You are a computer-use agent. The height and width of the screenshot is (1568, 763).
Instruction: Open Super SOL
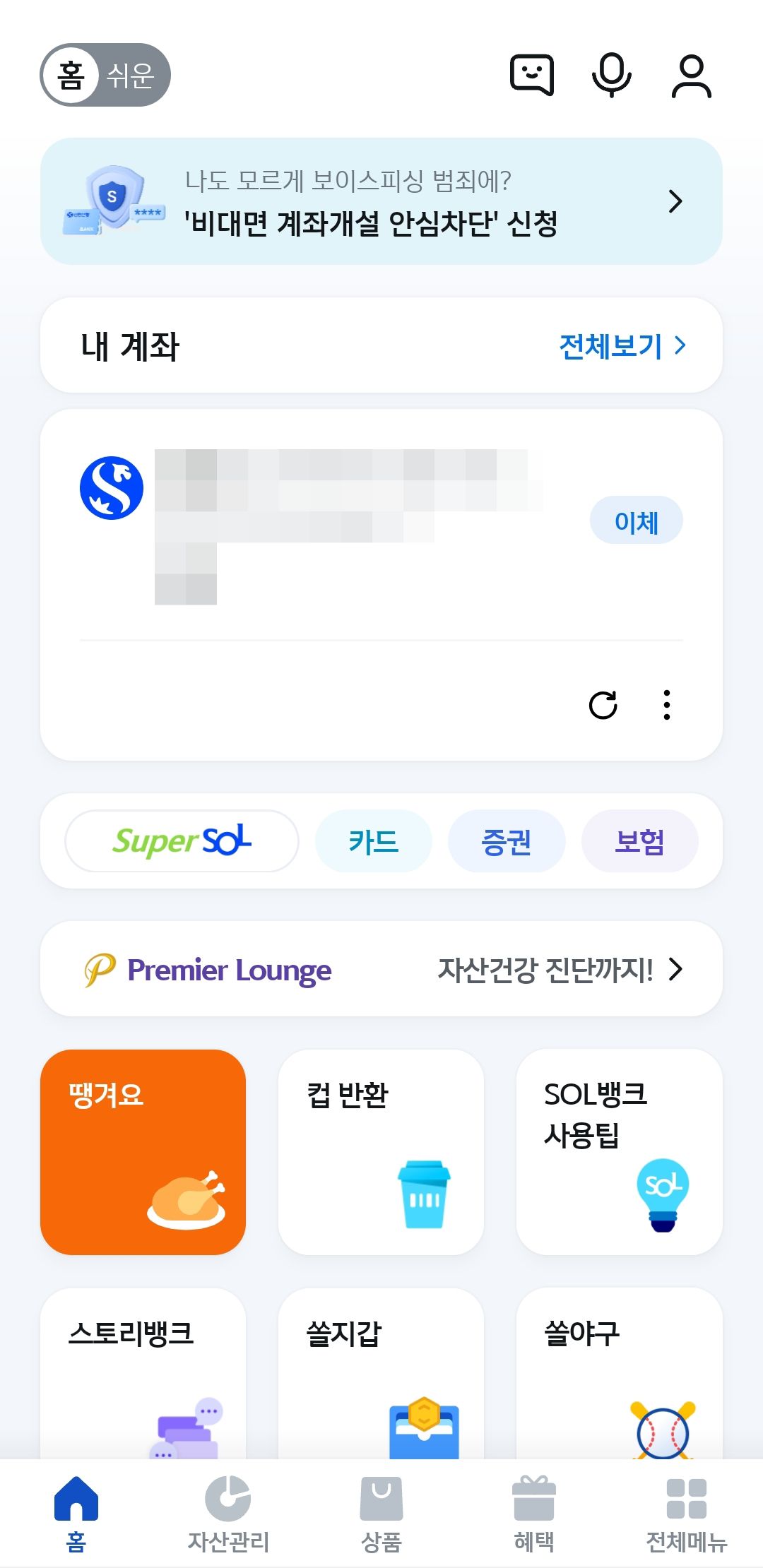click(182, 841)
